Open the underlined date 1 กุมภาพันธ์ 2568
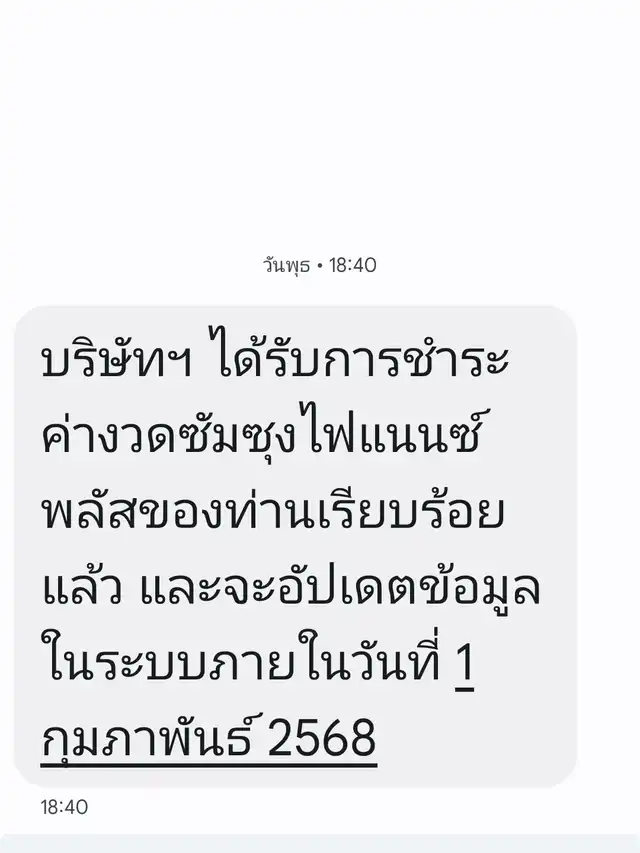This screenshot has height=853, width=640. click(x=209, y=739)
